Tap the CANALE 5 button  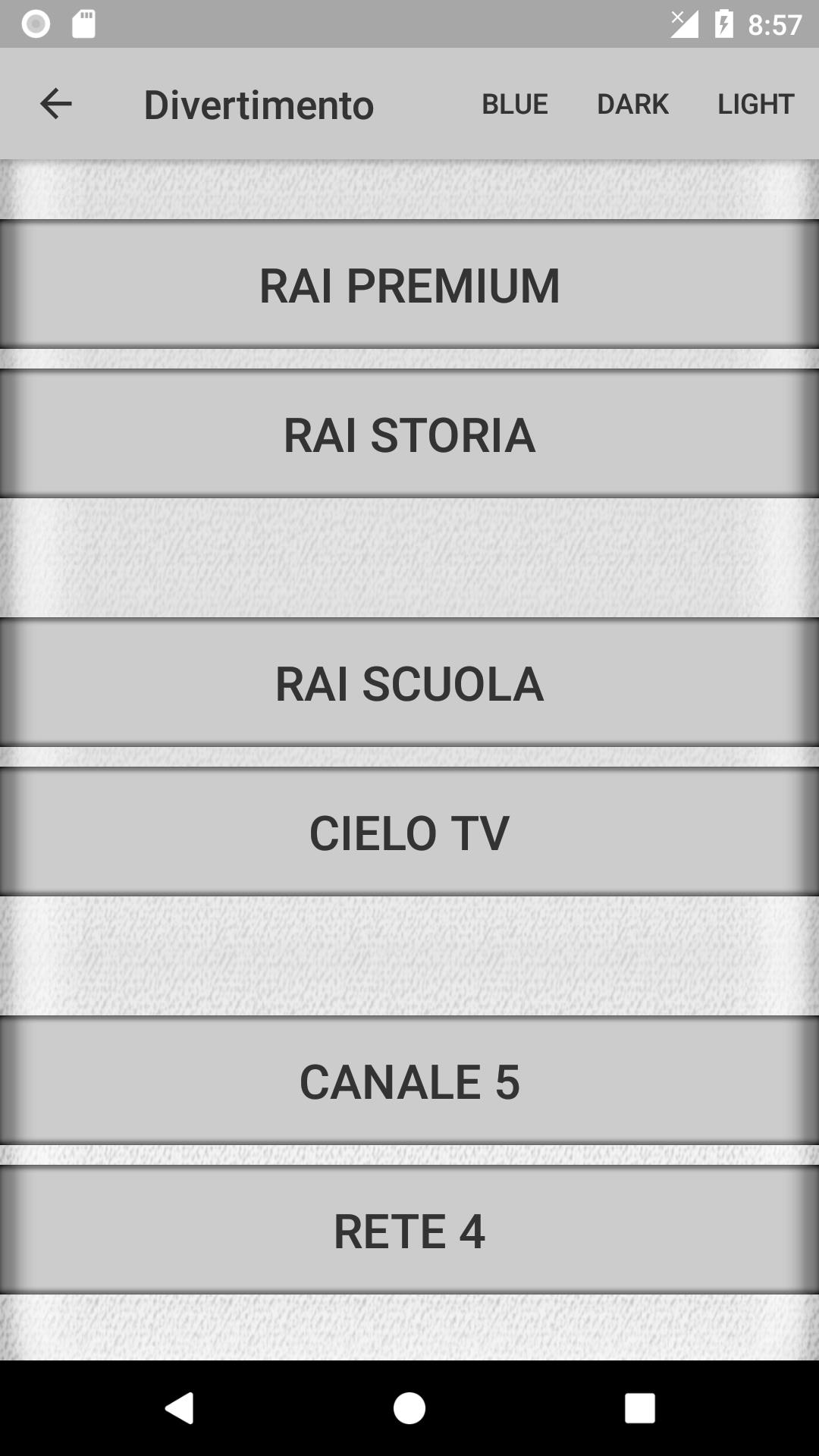click(x=409, y=1081)
